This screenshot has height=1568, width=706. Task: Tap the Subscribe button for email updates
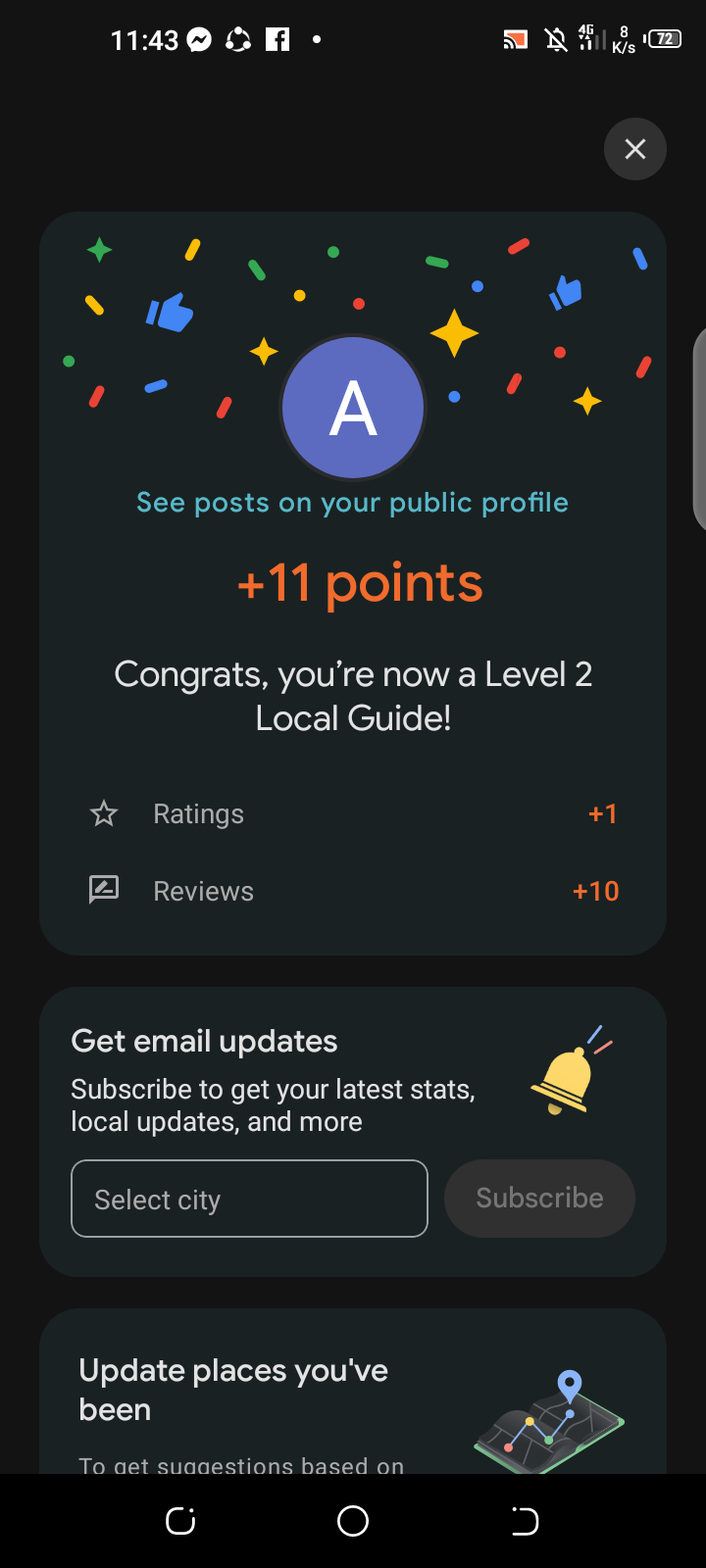click(539, 1199)
